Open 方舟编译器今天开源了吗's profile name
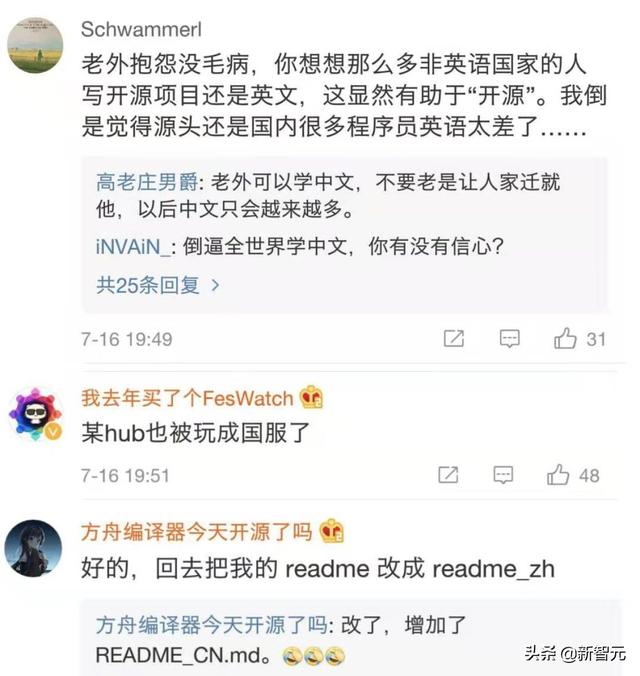Screen dimensions: 640x676 (x=197, y=532)
